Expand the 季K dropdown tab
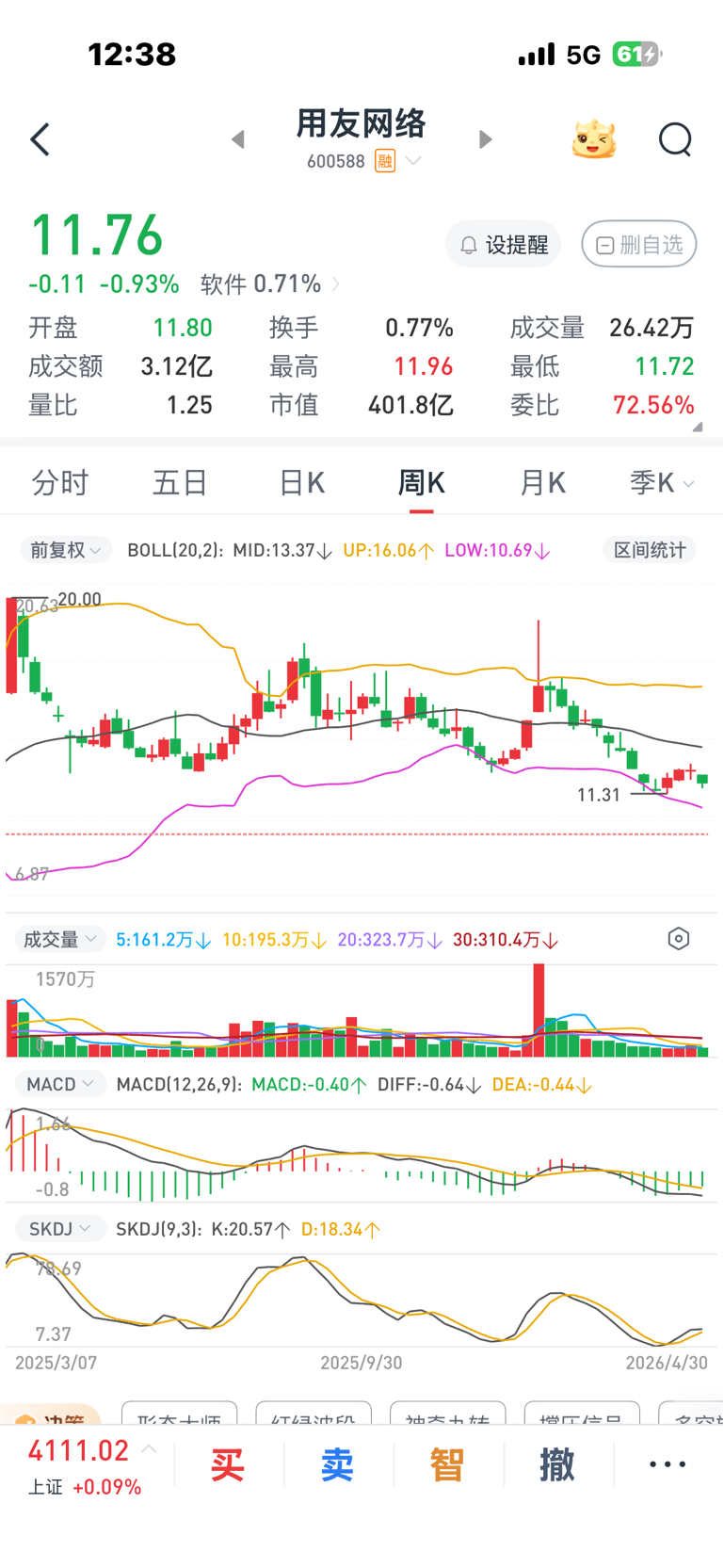The height and width of the screenshot is (1568, 724). pyautogui.click(x=662, y=483)
